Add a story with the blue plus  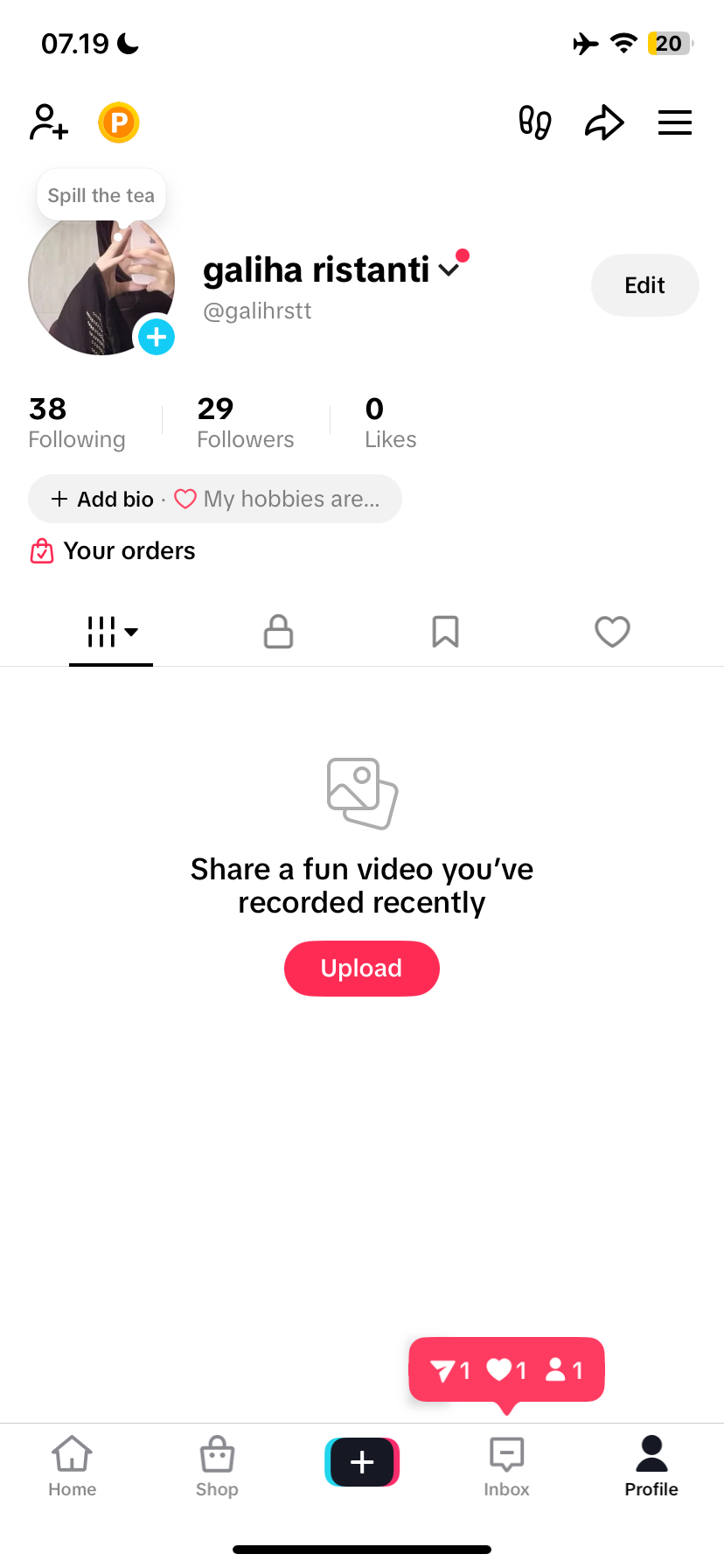point(157,337)
